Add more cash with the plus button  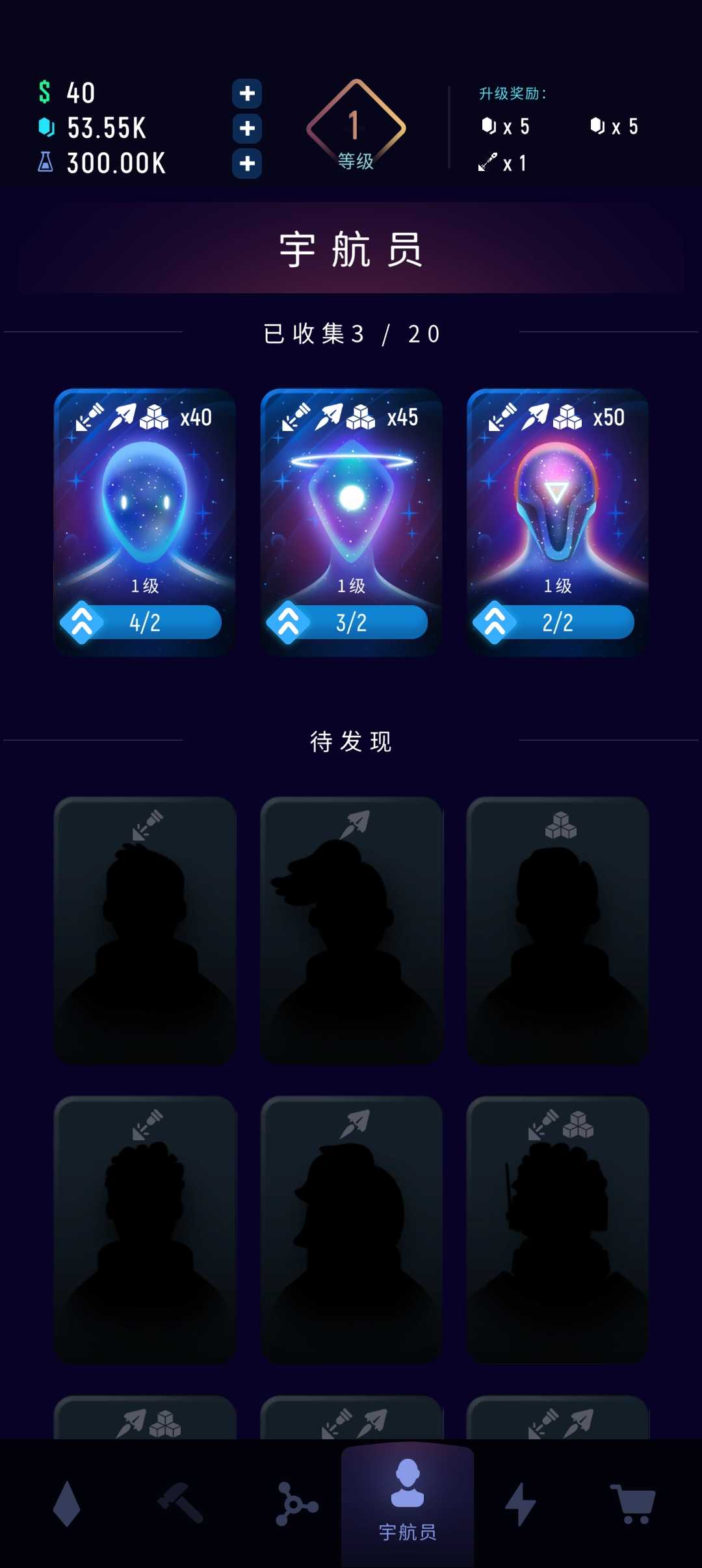pyautogui.click(x=247, y=94)
